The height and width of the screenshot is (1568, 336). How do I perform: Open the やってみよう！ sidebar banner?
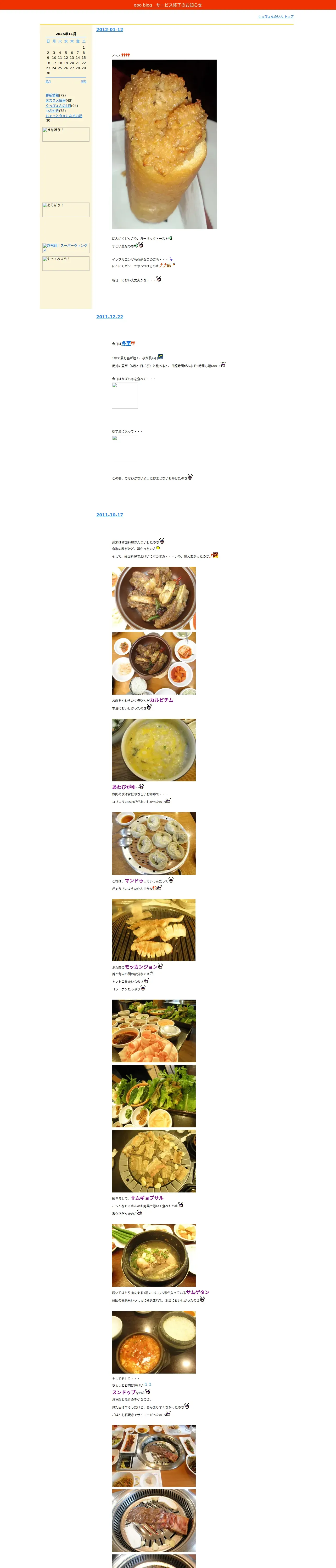[66, 263]
